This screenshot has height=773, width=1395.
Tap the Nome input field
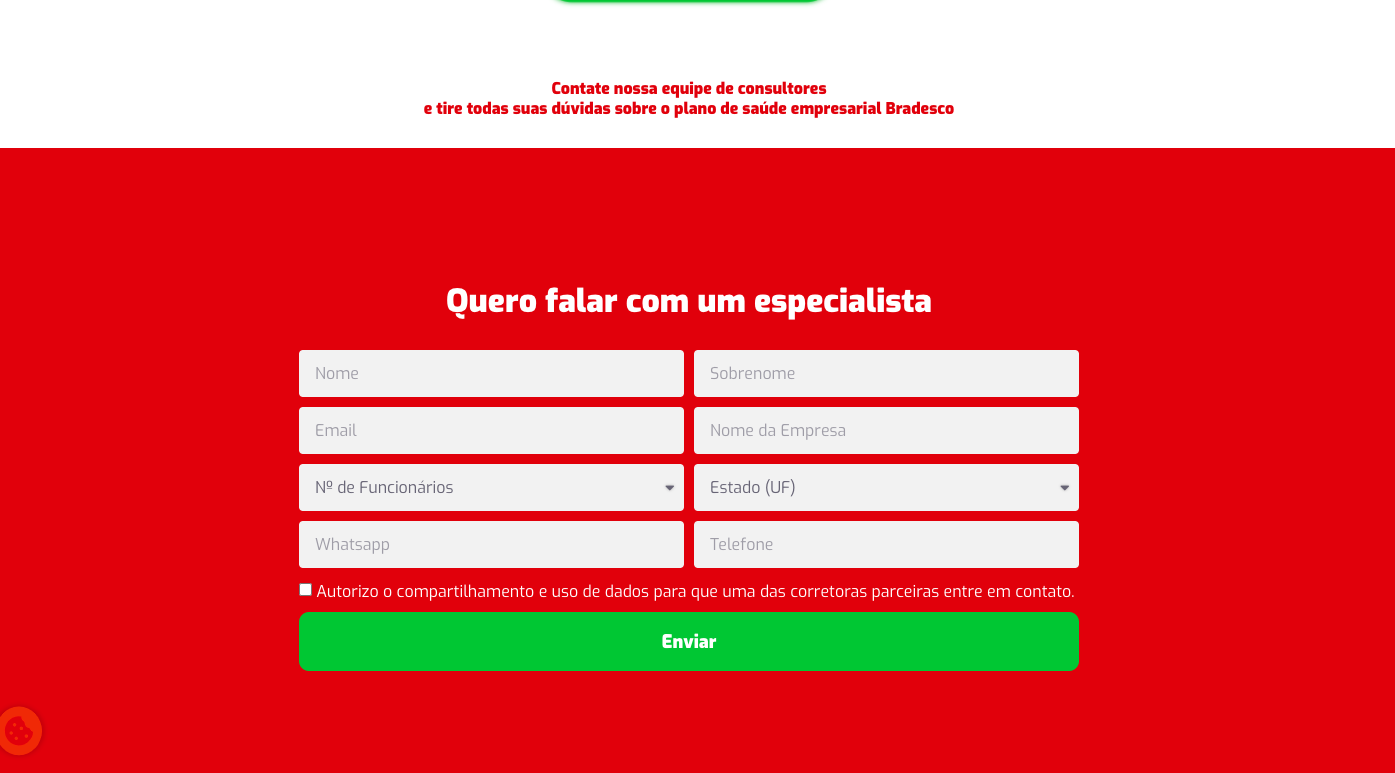[x=491, y=373]
